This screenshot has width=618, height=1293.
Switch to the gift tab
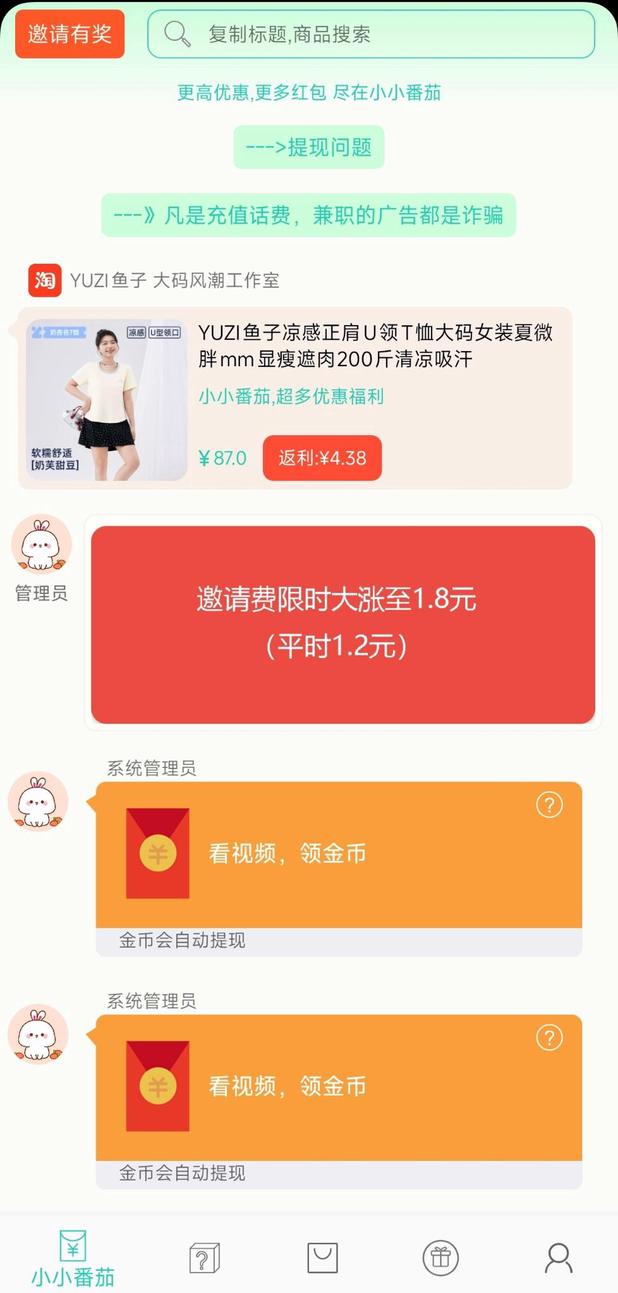click(440, 1258)
